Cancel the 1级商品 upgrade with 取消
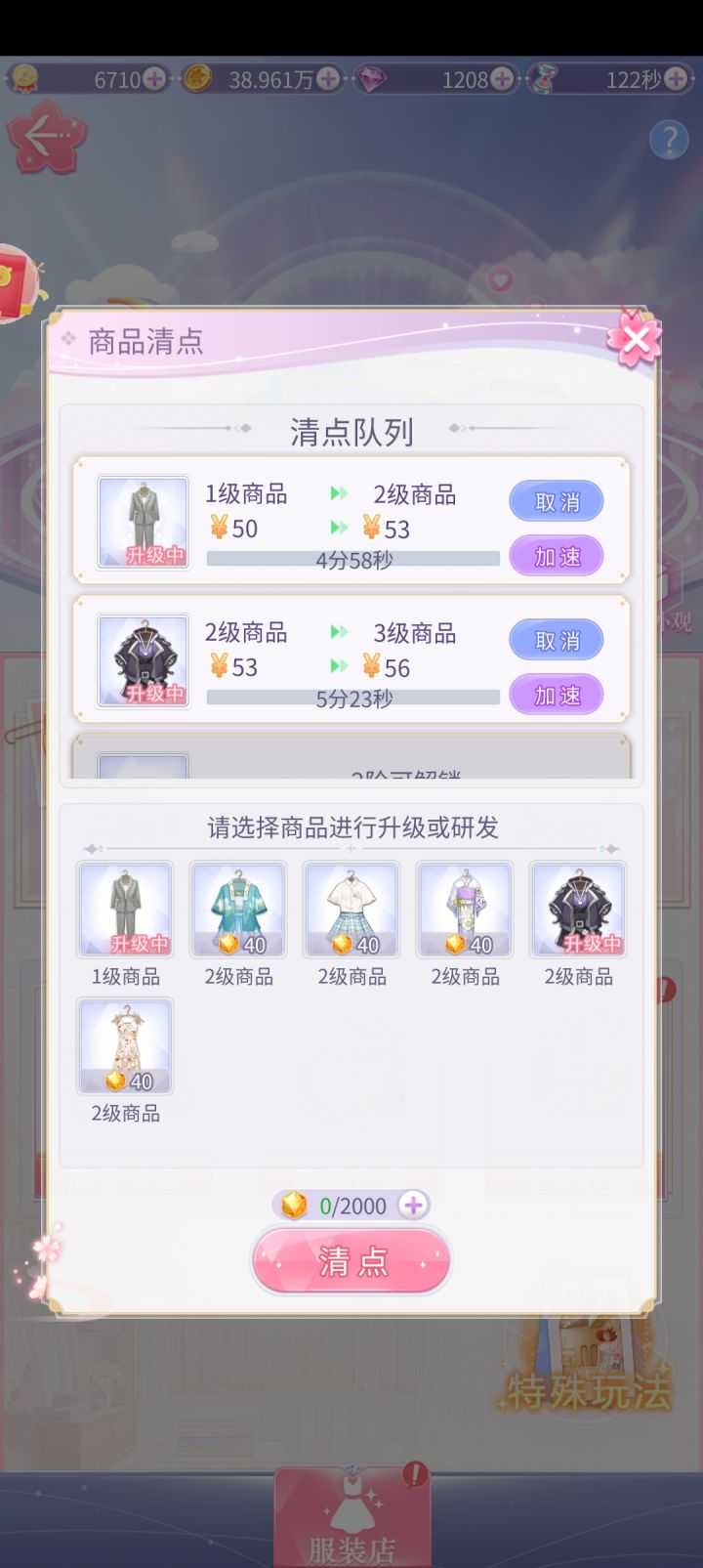 (x=556, y=500)
